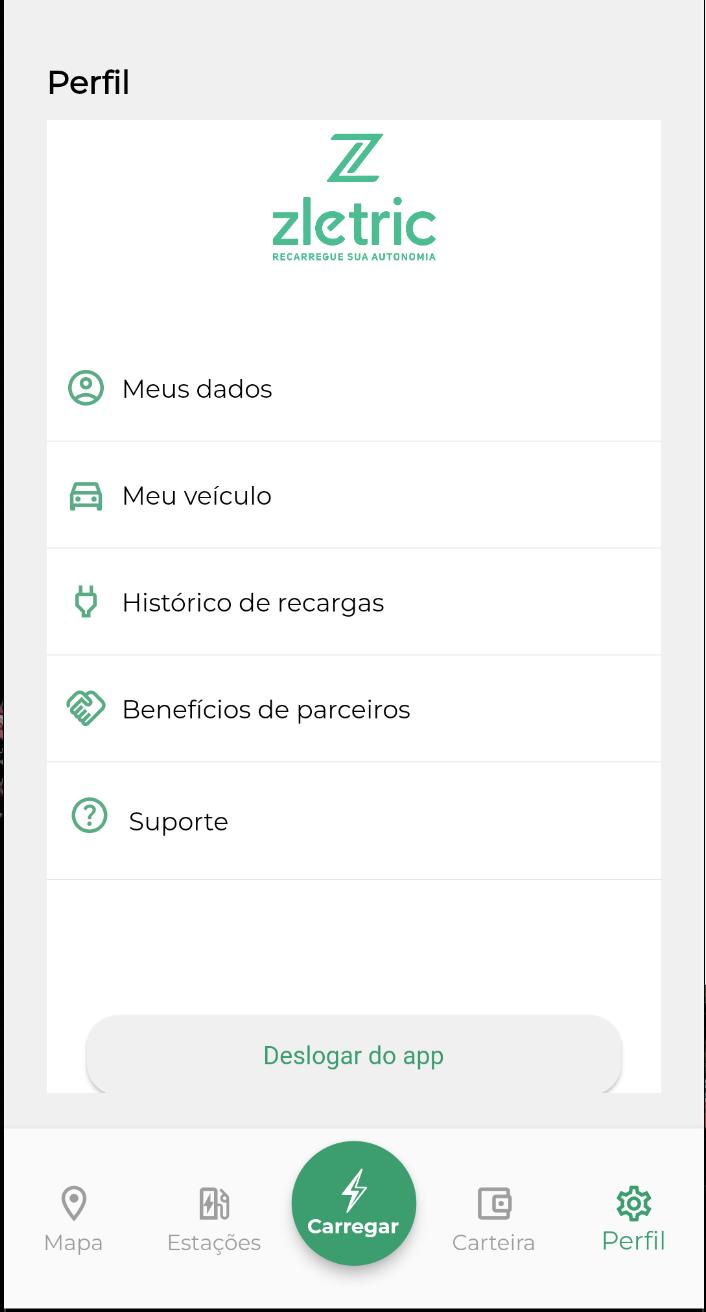Screen dimensions: 706x1312
Task: Open Meu veículo settings
Action: point(353,495)
